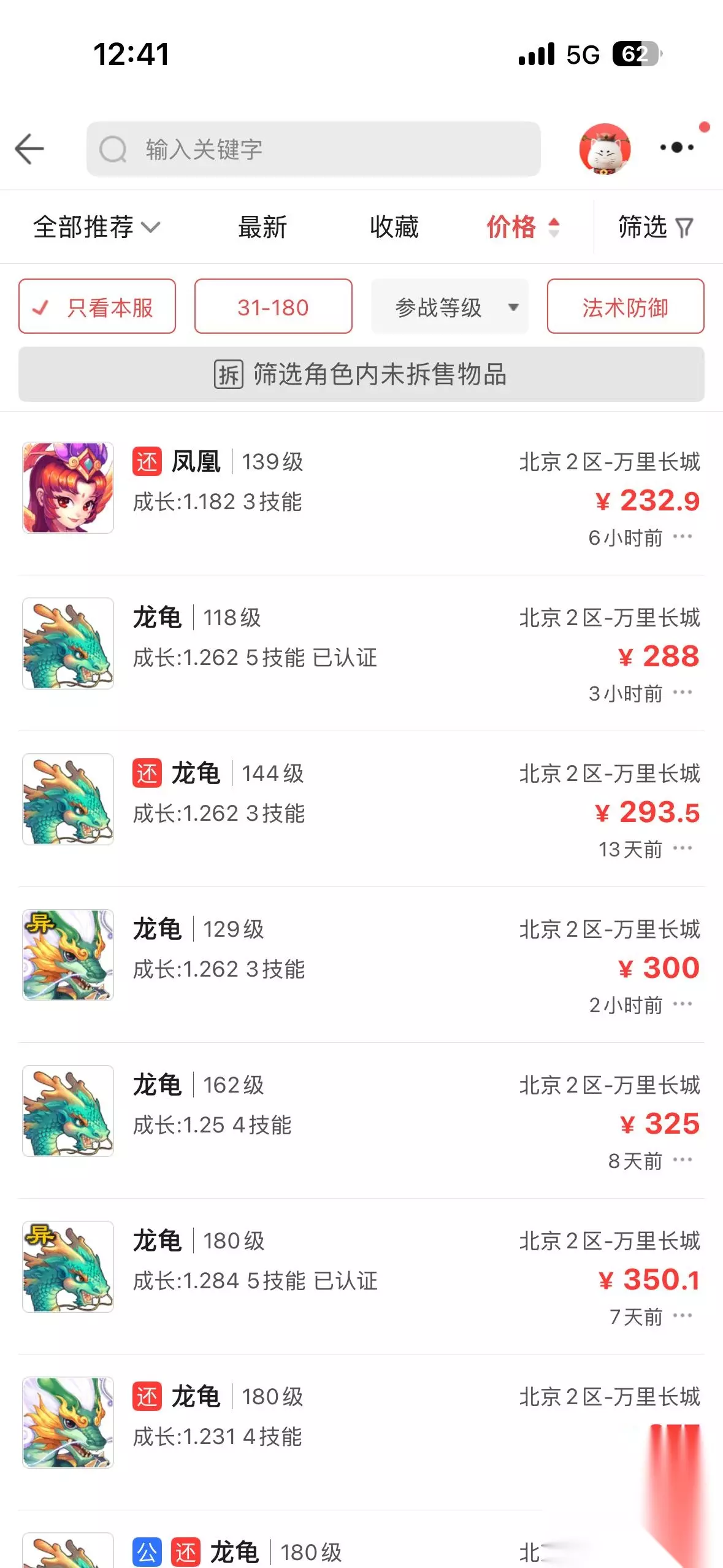Open the 龙龟 129级 listing priced ¥300
The width and height of the screenshot is (723, 1568).
pos(361,964)
